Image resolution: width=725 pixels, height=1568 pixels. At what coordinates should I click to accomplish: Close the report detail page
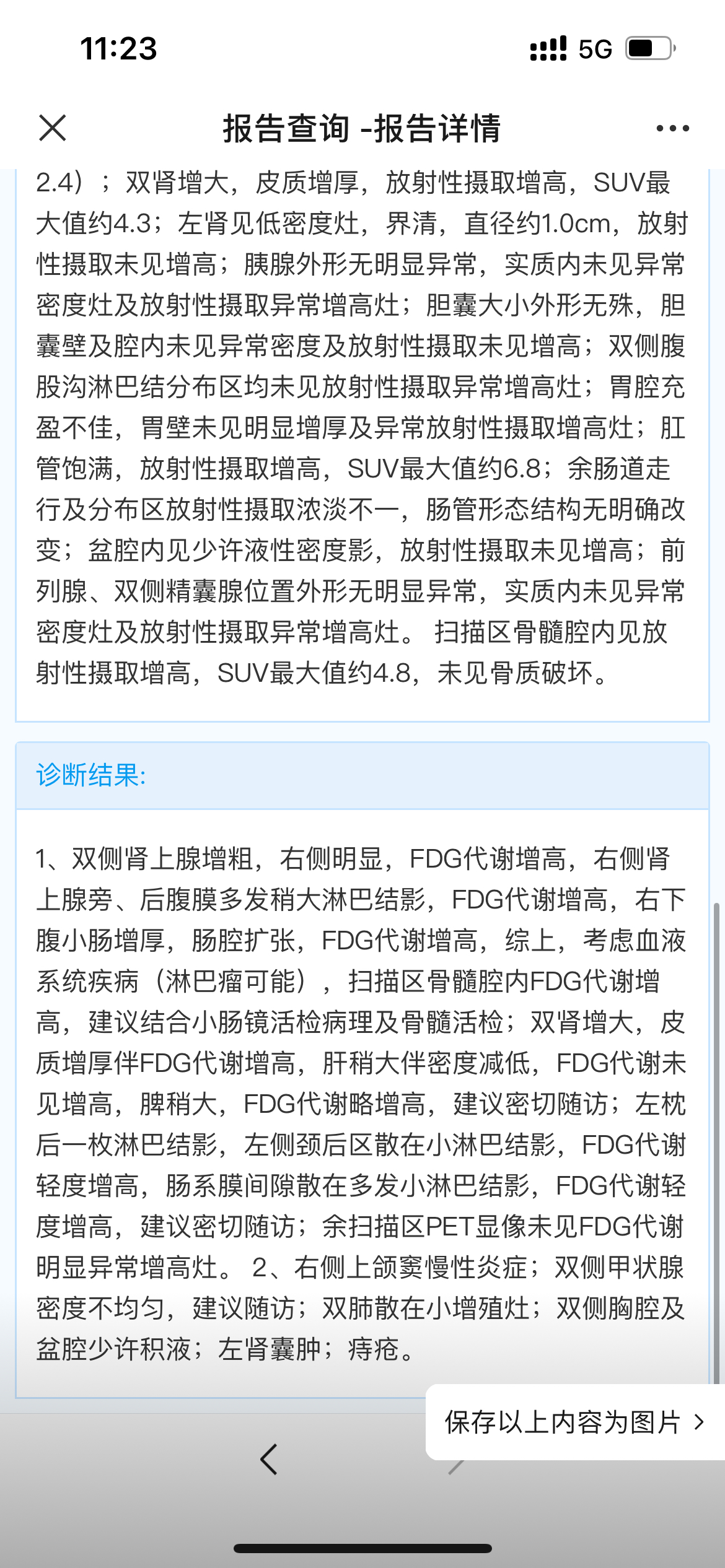pos(52,128)
